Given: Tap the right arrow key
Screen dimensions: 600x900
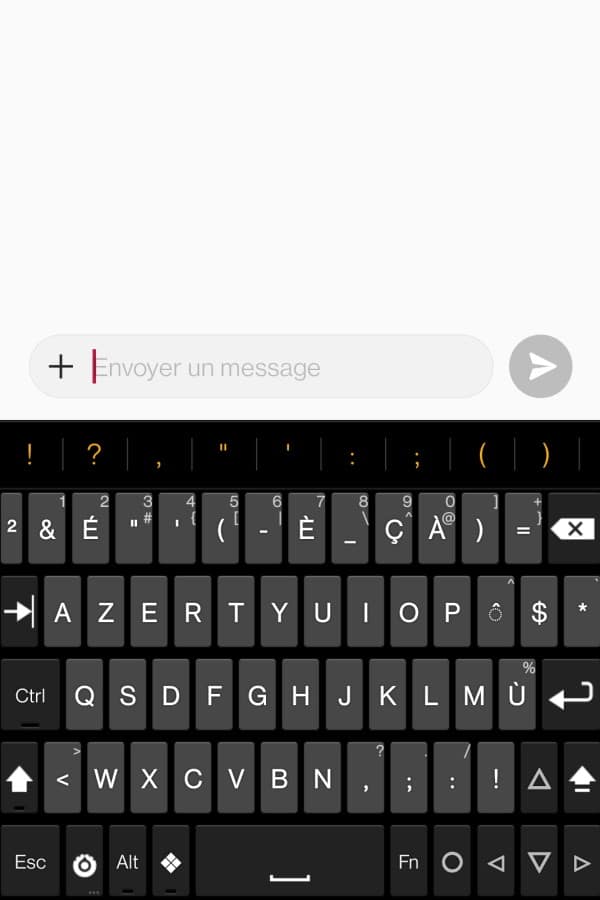Looking at the screenshot, I should (x=582, y=861).
